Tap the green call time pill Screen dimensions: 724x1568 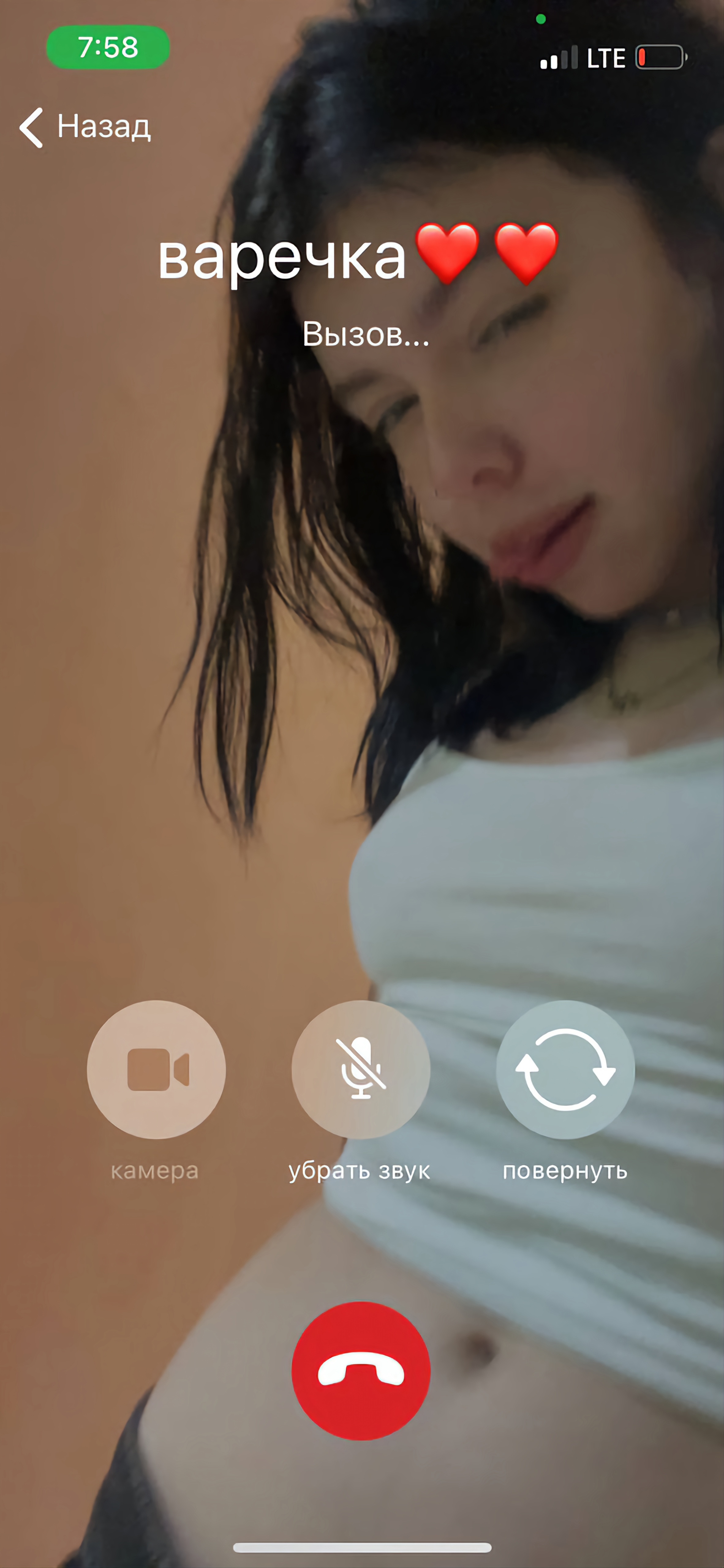(x=108, y=47)
